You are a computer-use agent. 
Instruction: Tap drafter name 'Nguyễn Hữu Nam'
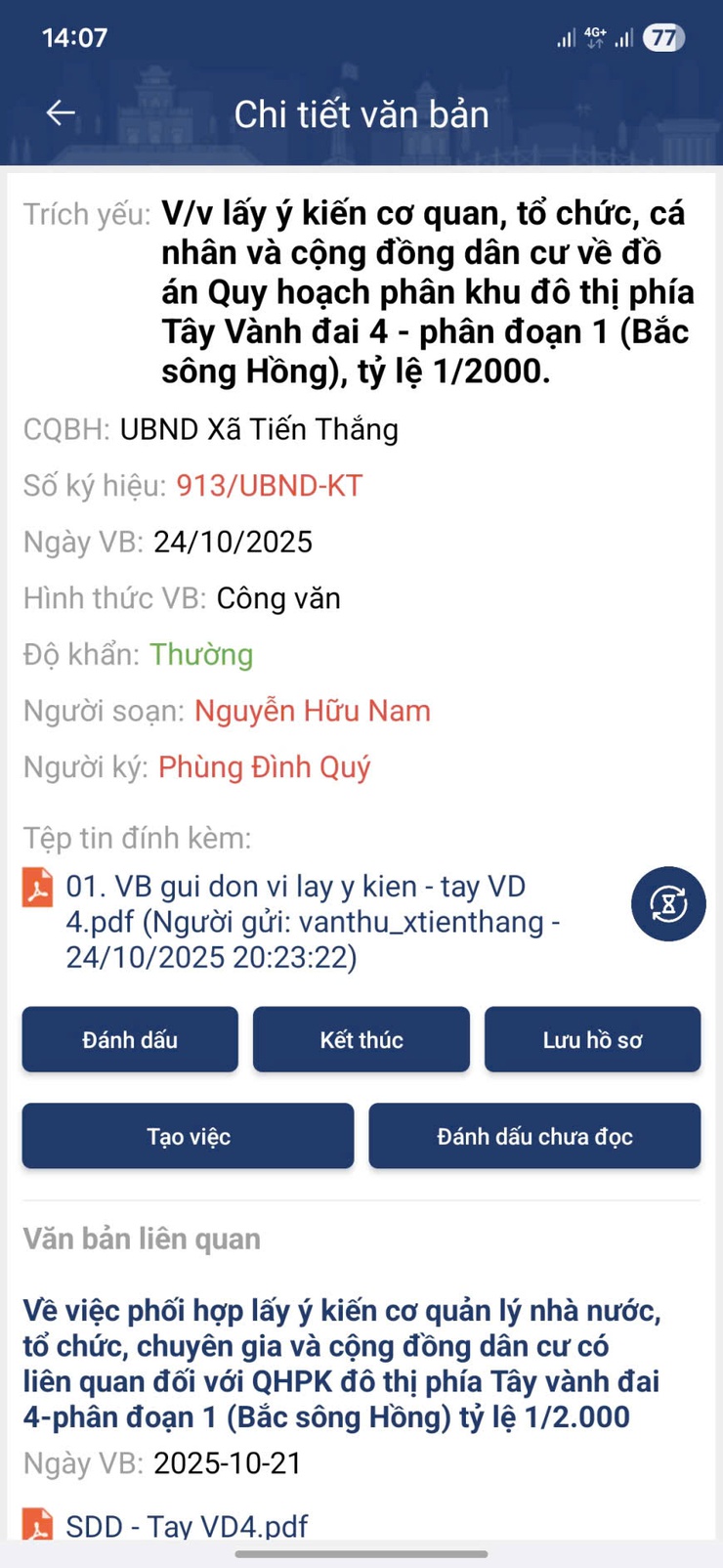313,711
